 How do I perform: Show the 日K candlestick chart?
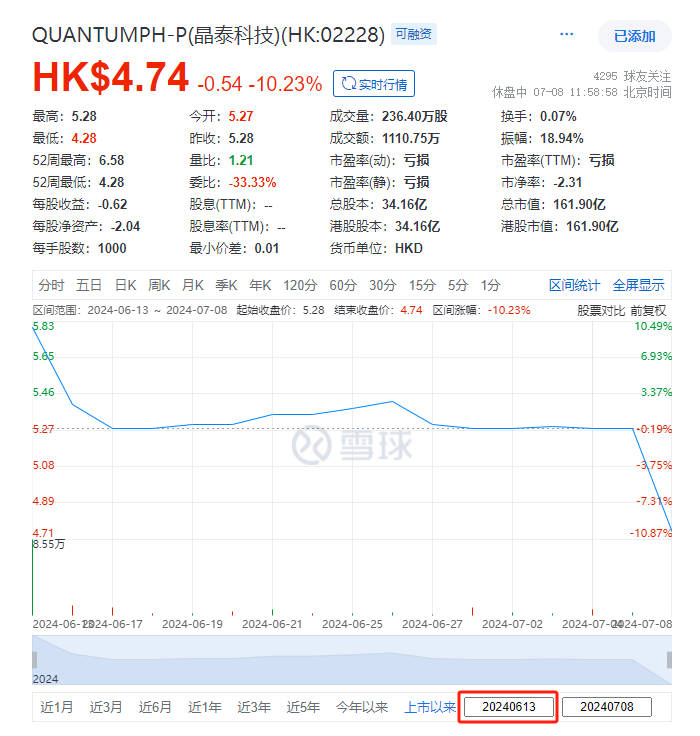point(125,285)
